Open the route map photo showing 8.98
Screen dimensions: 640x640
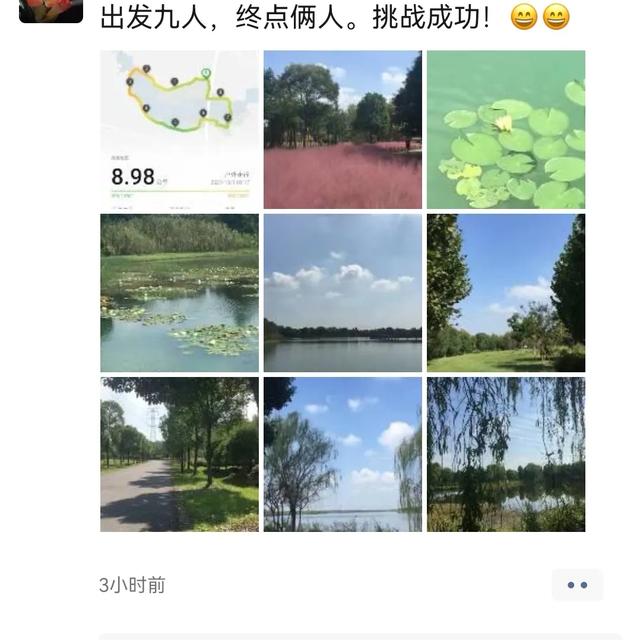tap(180, 129)
